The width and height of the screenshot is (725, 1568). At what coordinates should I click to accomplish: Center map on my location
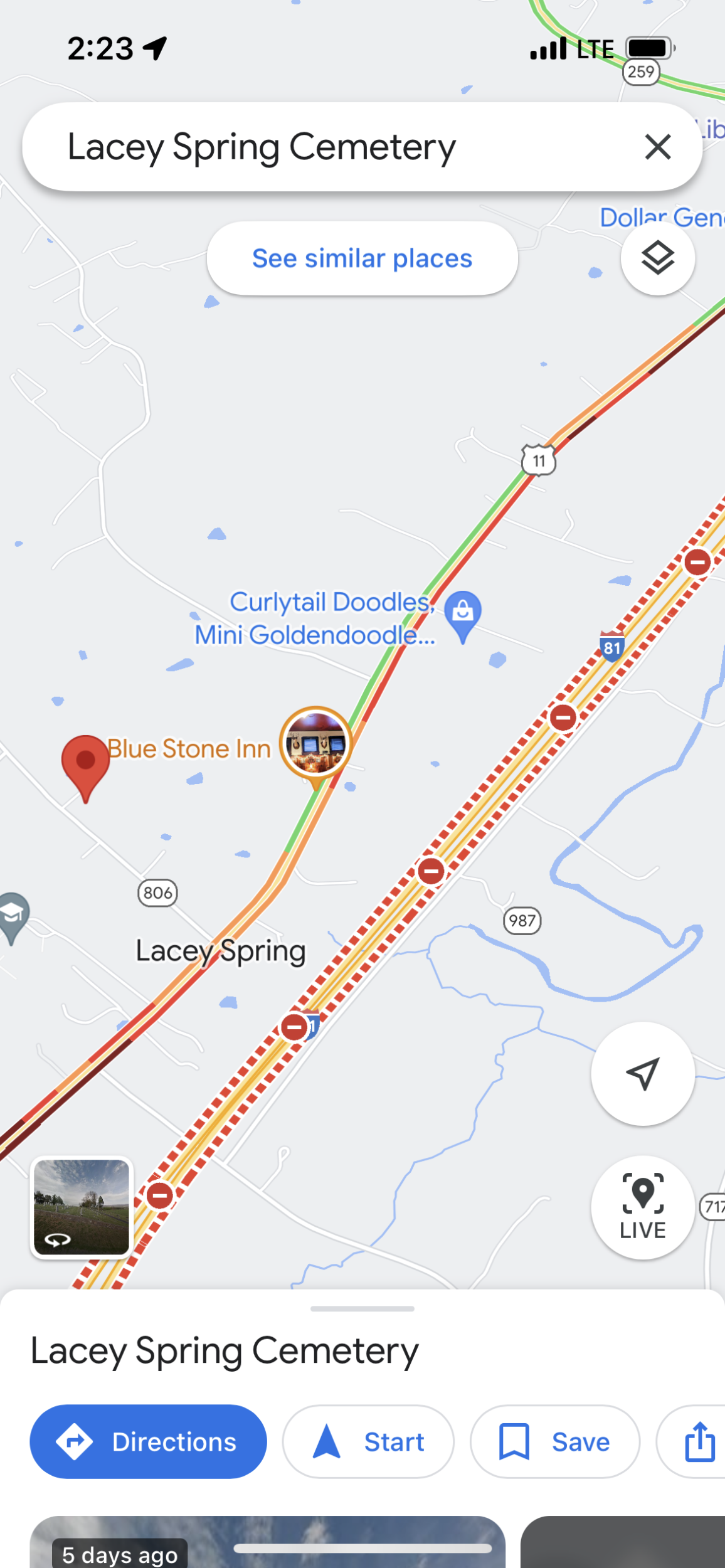tap(642, 1074)
